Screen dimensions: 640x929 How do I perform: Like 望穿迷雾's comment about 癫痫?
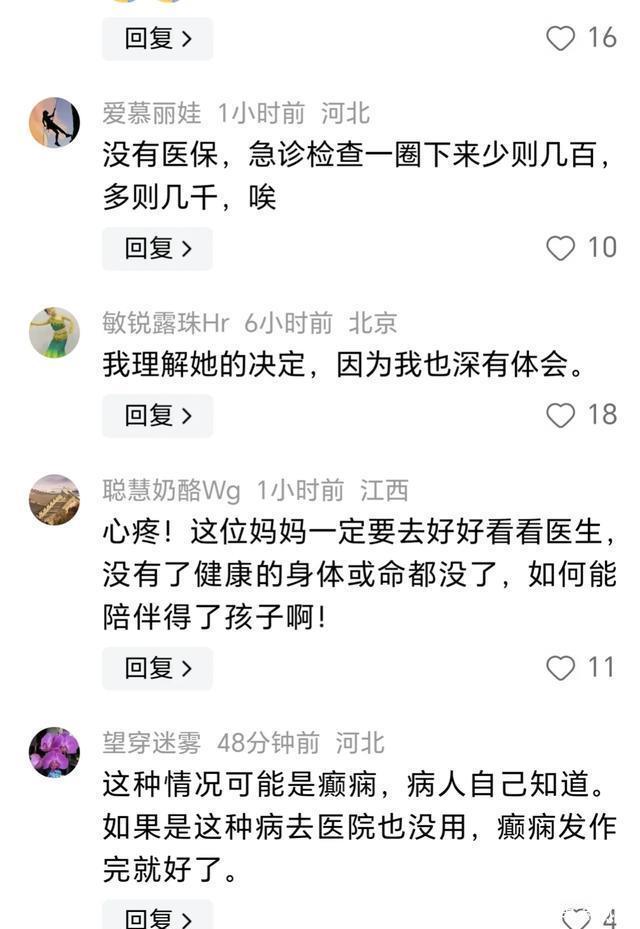tap(576, 918)
